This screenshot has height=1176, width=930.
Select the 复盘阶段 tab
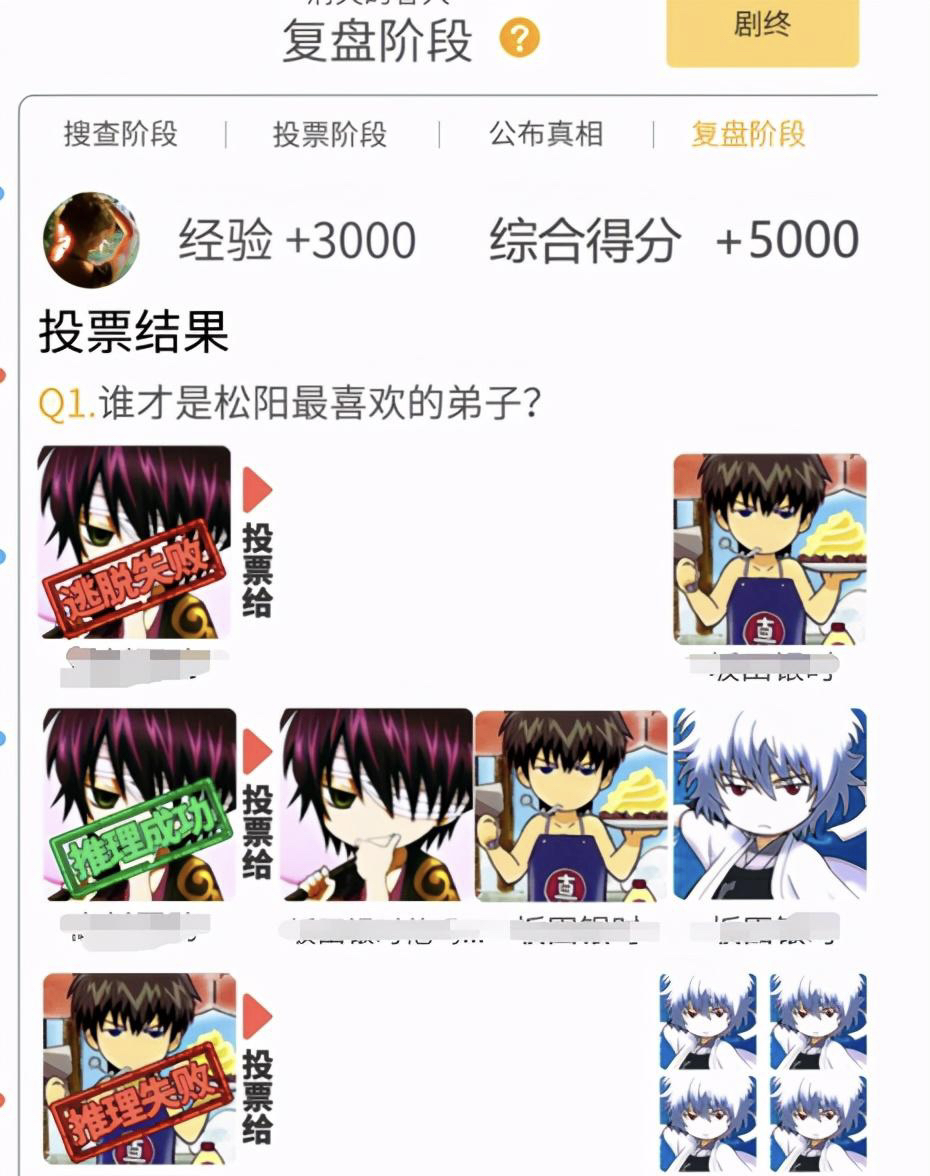[748, 134]
